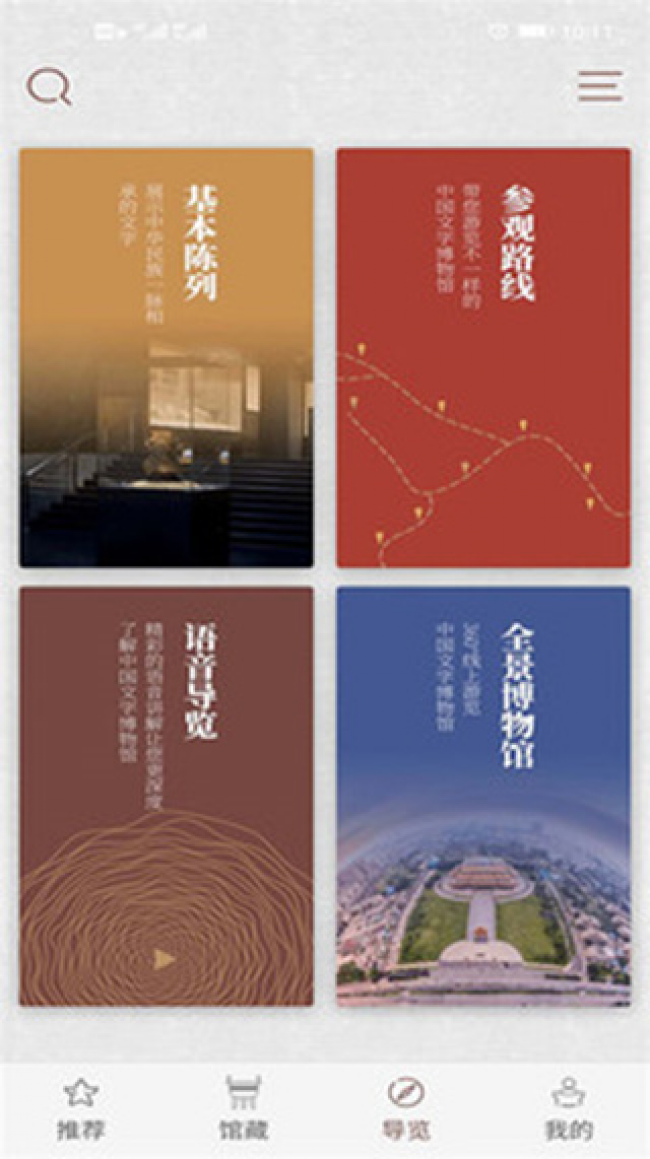
Task: Open the 基本陈列 card
Action: [166, 358]
